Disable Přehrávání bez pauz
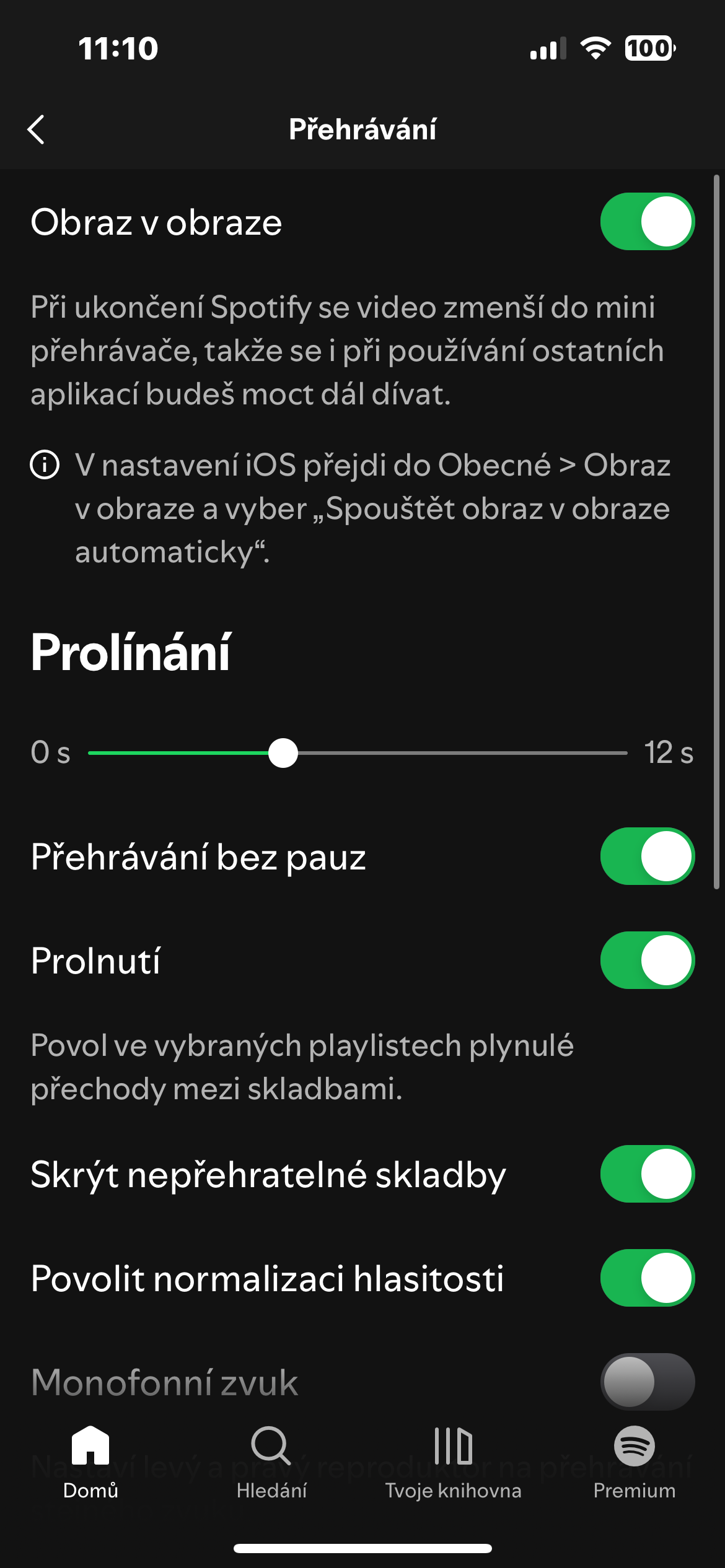Image resolution: width=725 pixels, height=1568 pixels. coord(647,856)
